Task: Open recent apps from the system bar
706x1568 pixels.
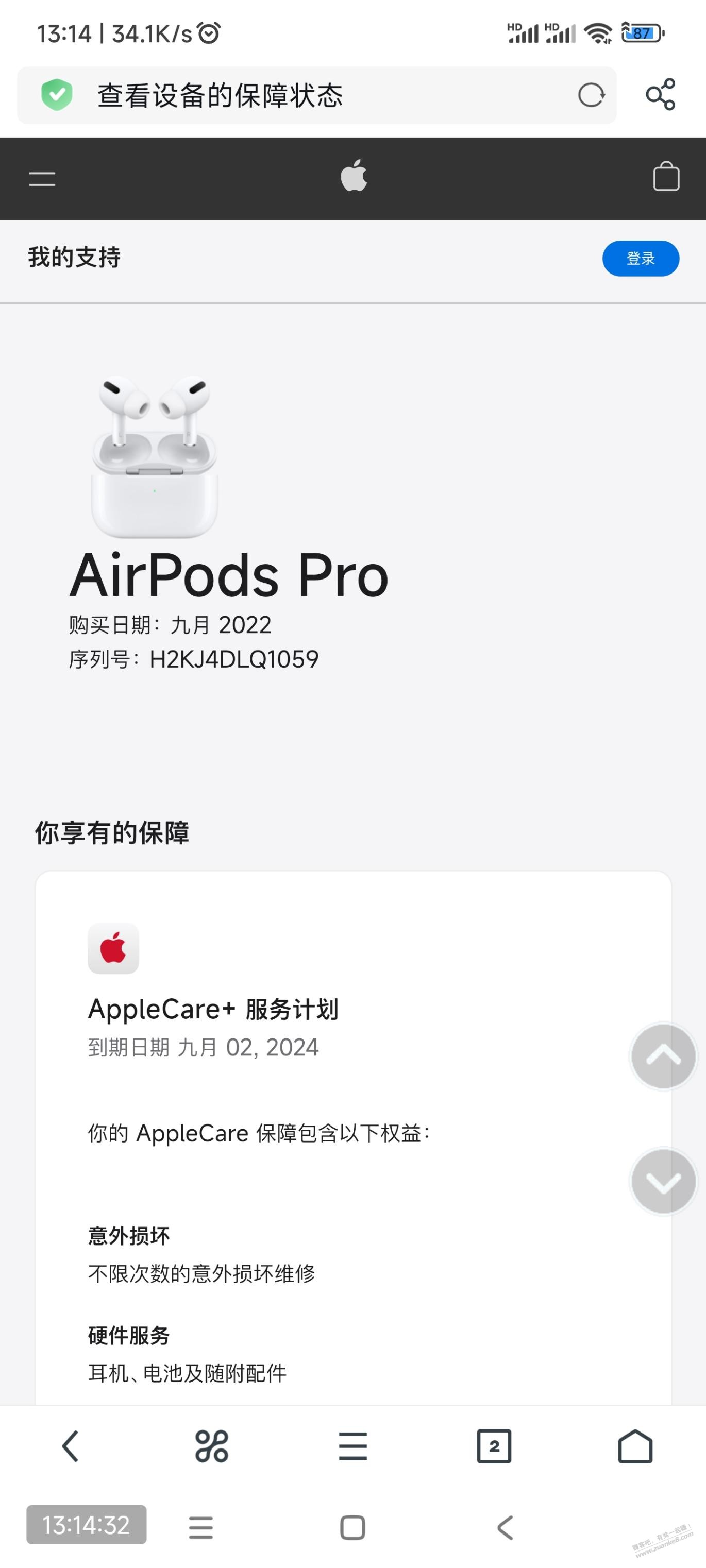Action: pos(200,1528)
